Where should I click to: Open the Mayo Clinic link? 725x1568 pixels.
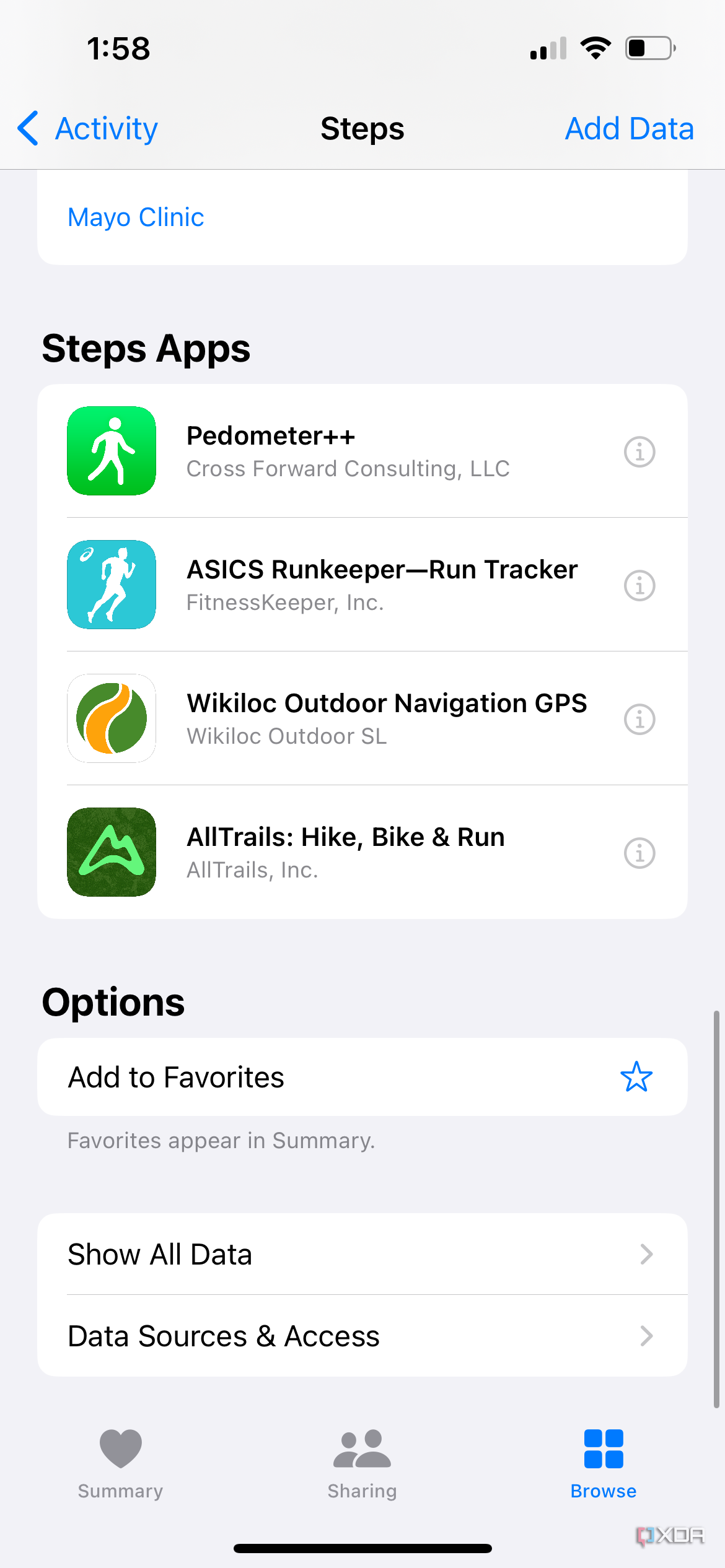point(135,217)
